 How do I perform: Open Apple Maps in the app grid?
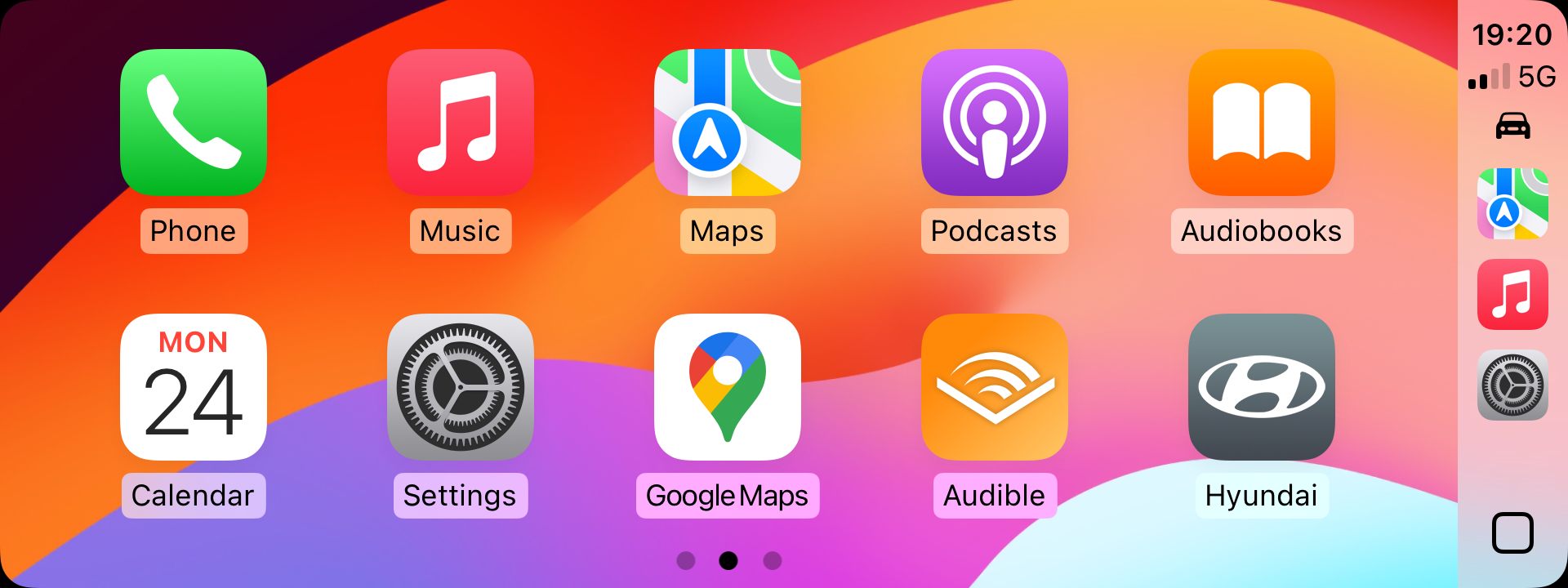(x=728, y=122)
